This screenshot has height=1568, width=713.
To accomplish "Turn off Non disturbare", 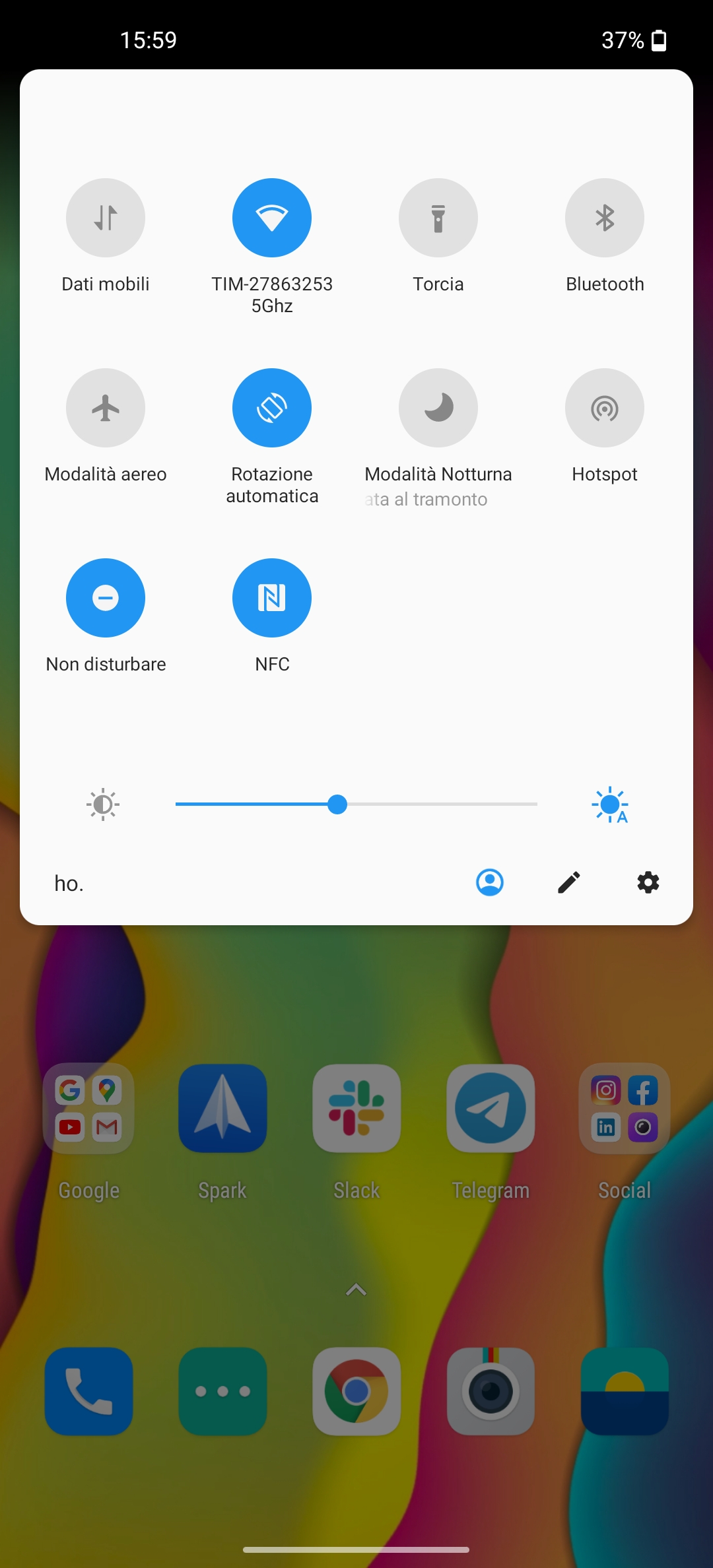I will 106,598.
